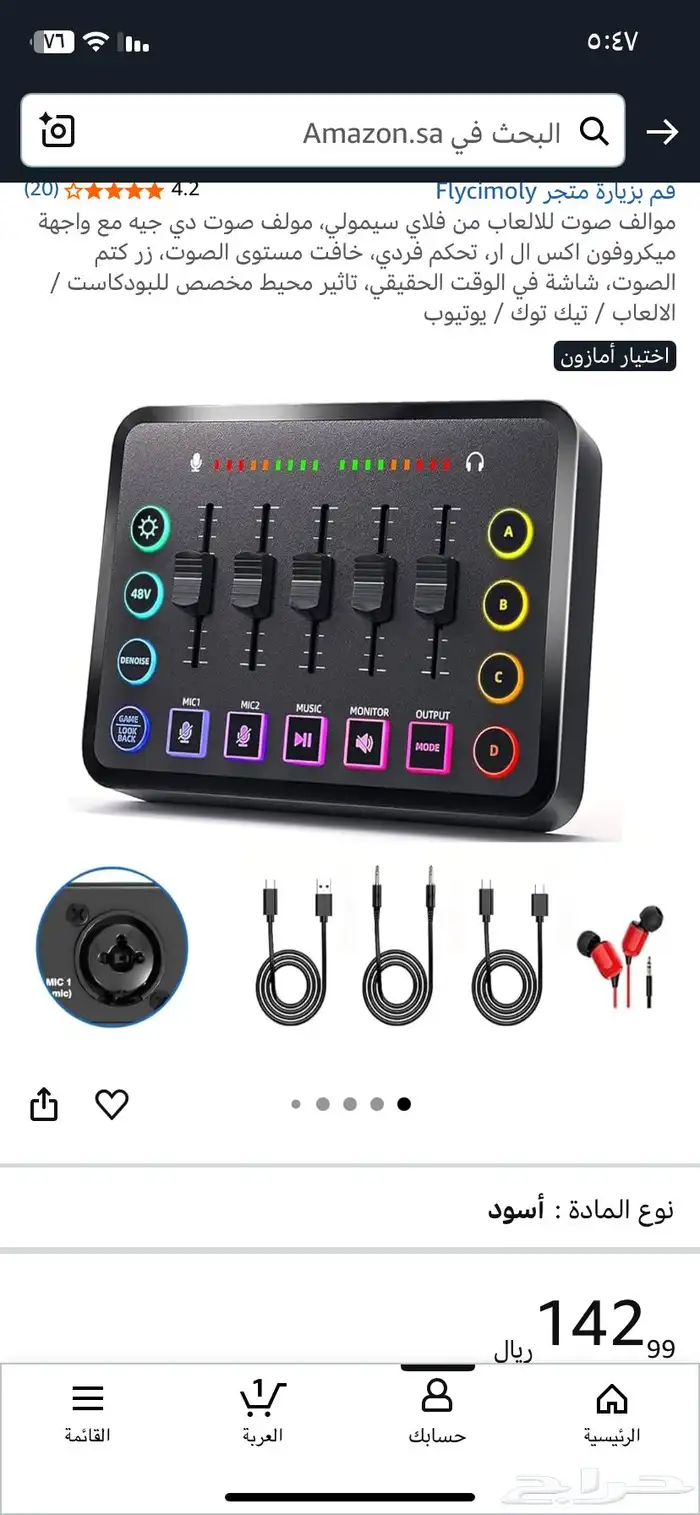Share this product
Viewport: 700px width, 1515px height.
(44, 1104)
